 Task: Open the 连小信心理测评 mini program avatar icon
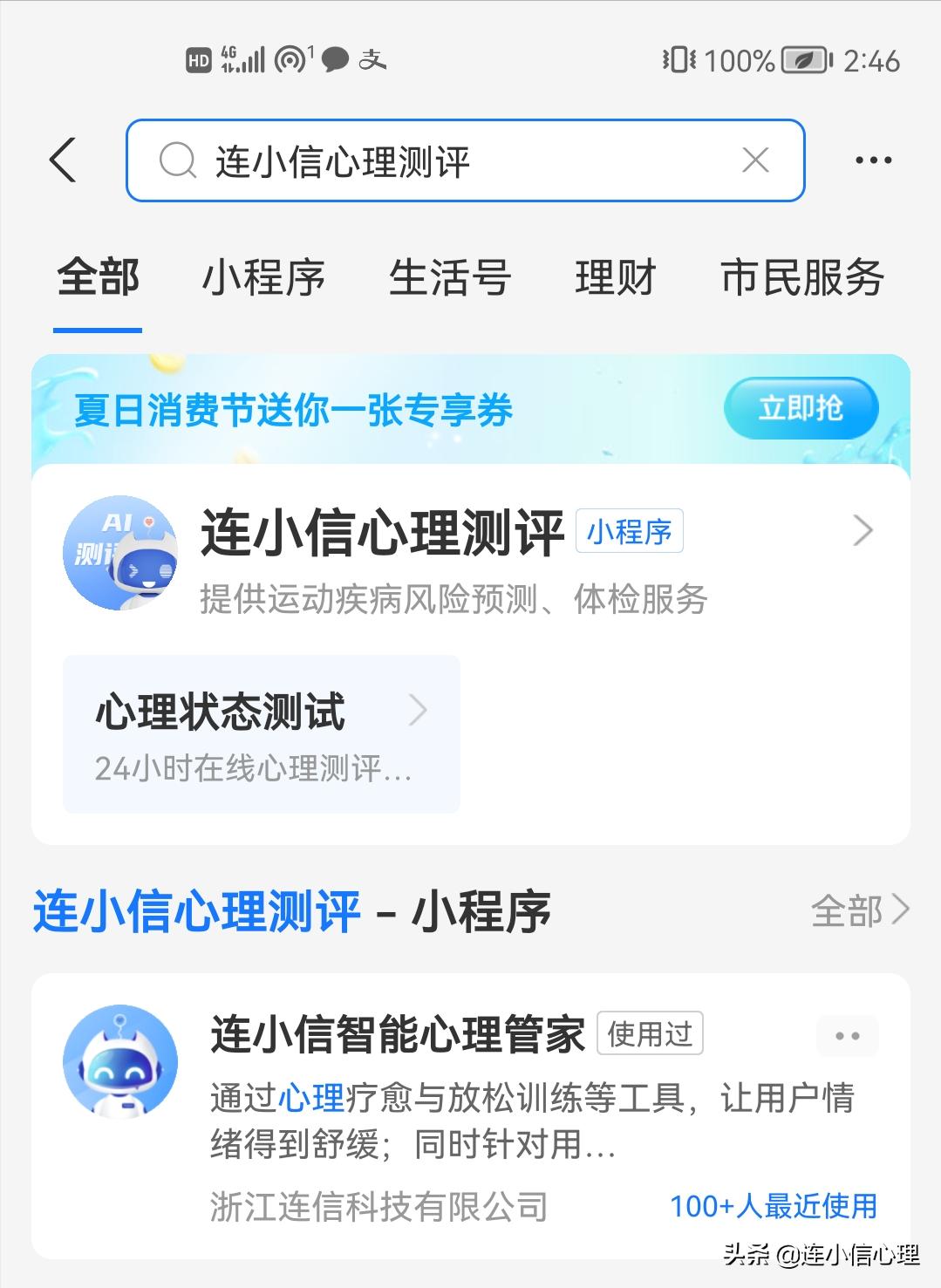pyautogui.click(x=120, y=554)
